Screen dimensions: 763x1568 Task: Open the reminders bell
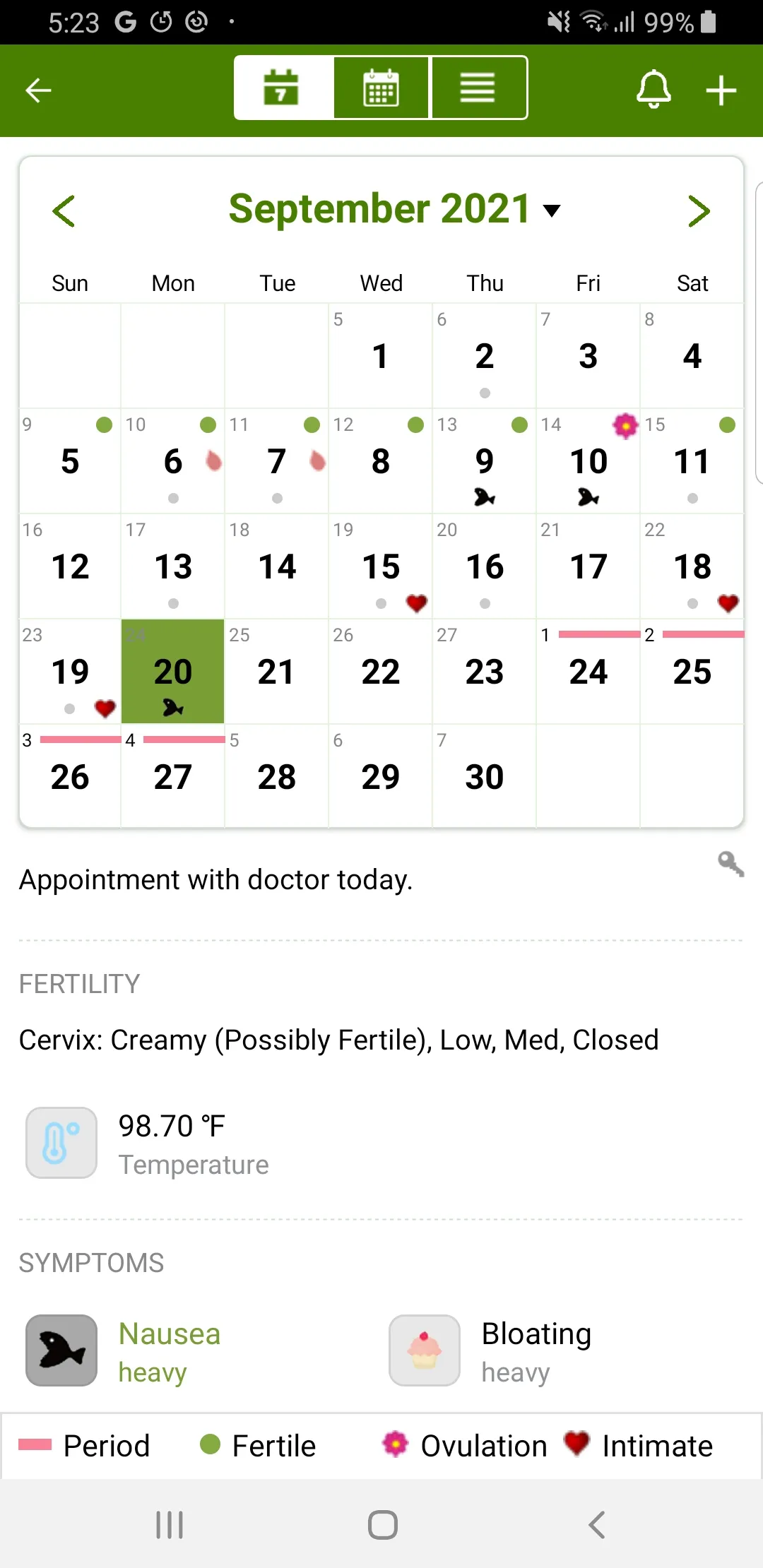click(x=653, y=90)
